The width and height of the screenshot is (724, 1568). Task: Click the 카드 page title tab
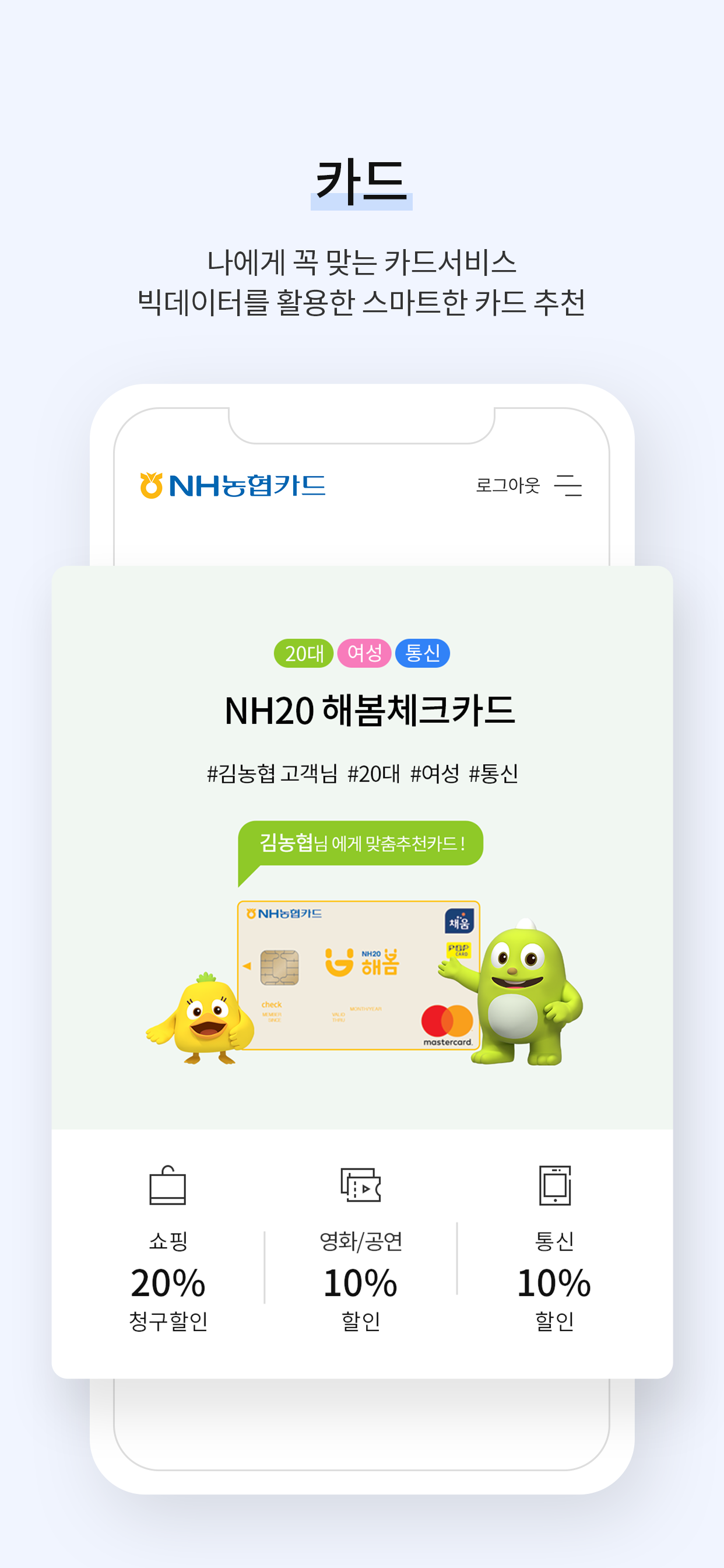tap(361, 180)
